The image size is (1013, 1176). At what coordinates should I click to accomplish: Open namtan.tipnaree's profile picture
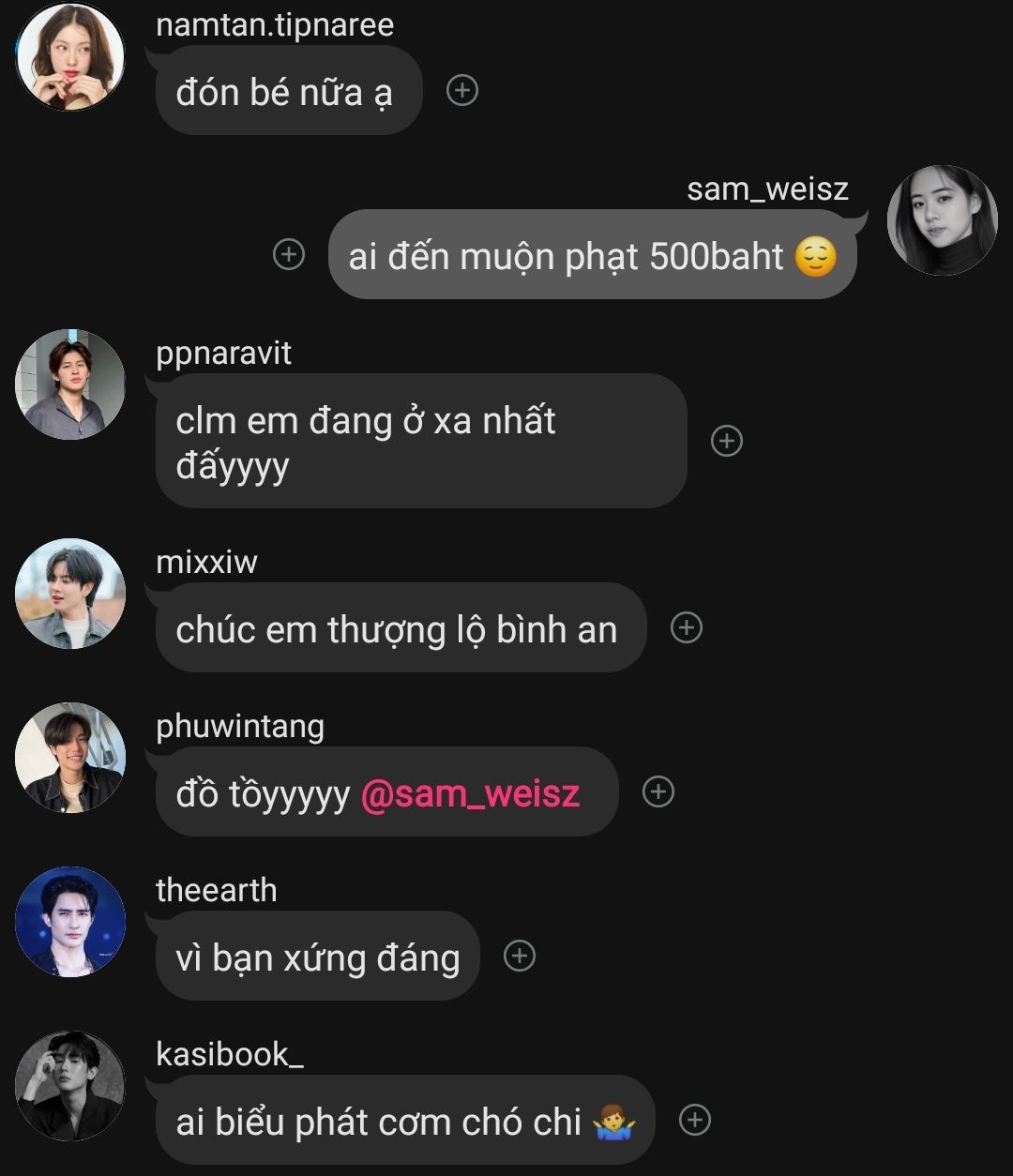click(x=70, y=56)
